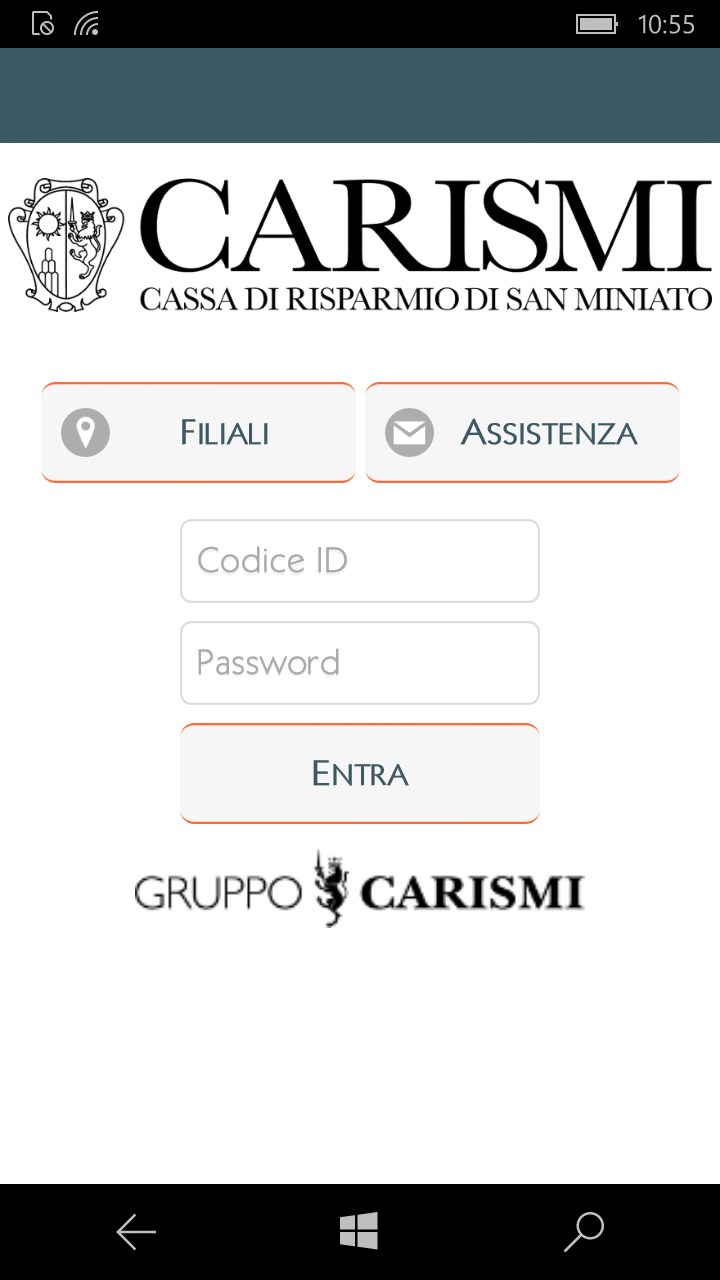The height and width of the screenshot is (1280, 720).
Task: Select the Password field
Action: click(360, 663)
